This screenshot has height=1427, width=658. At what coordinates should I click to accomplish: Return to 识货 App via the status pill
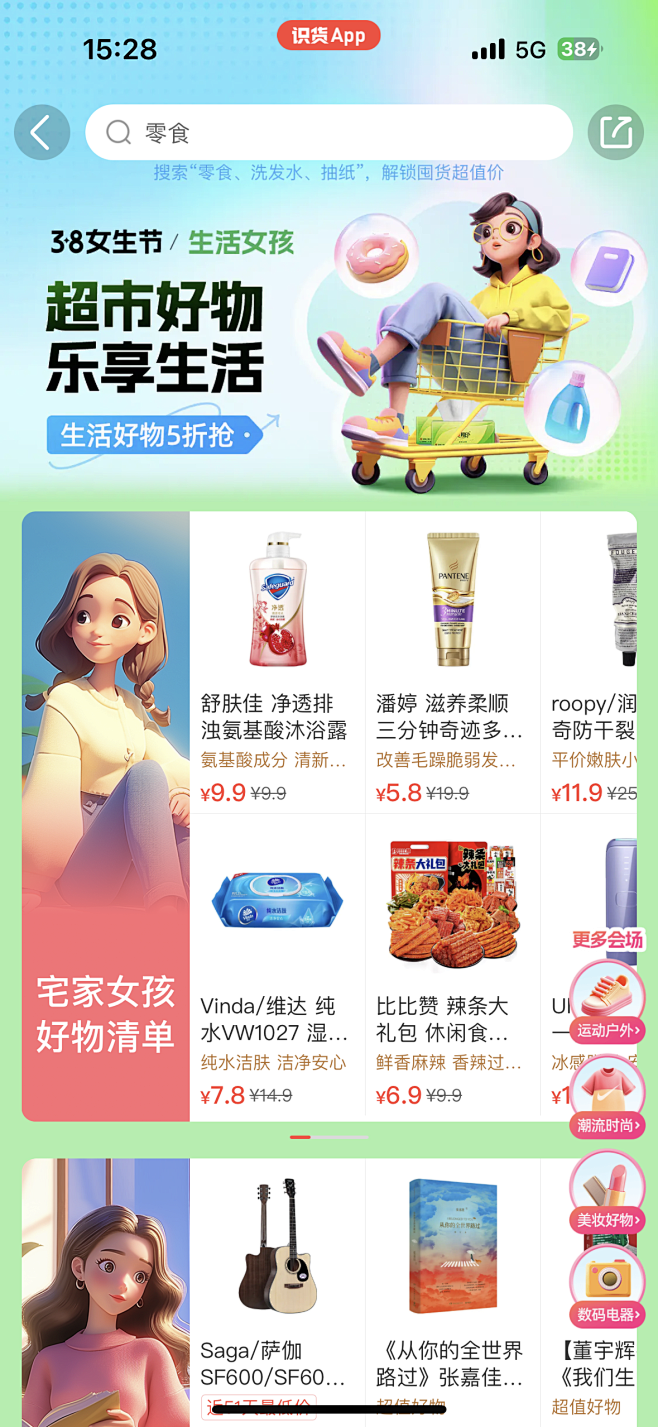tap(328, 36)
